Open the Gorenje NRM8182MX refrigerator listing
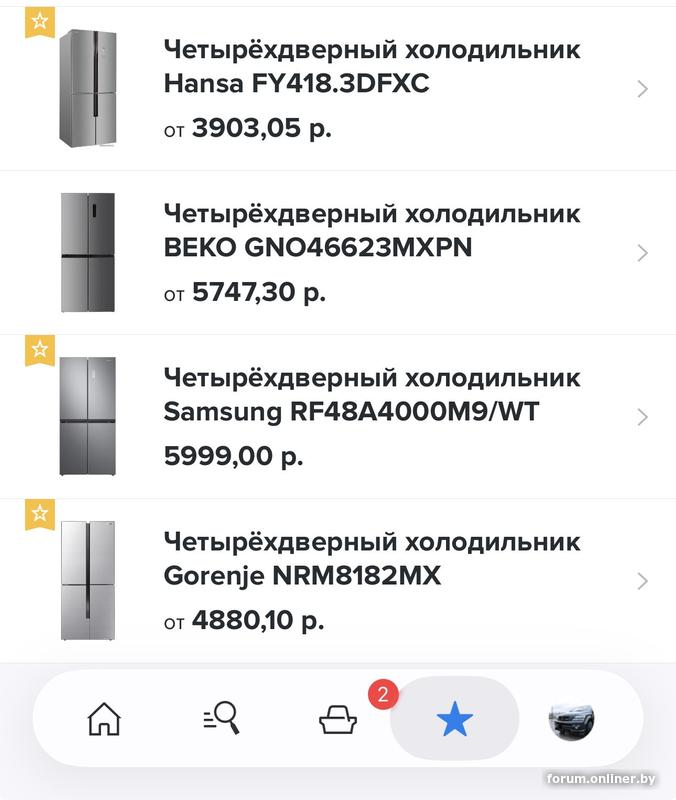 click(x=371, y=559)
